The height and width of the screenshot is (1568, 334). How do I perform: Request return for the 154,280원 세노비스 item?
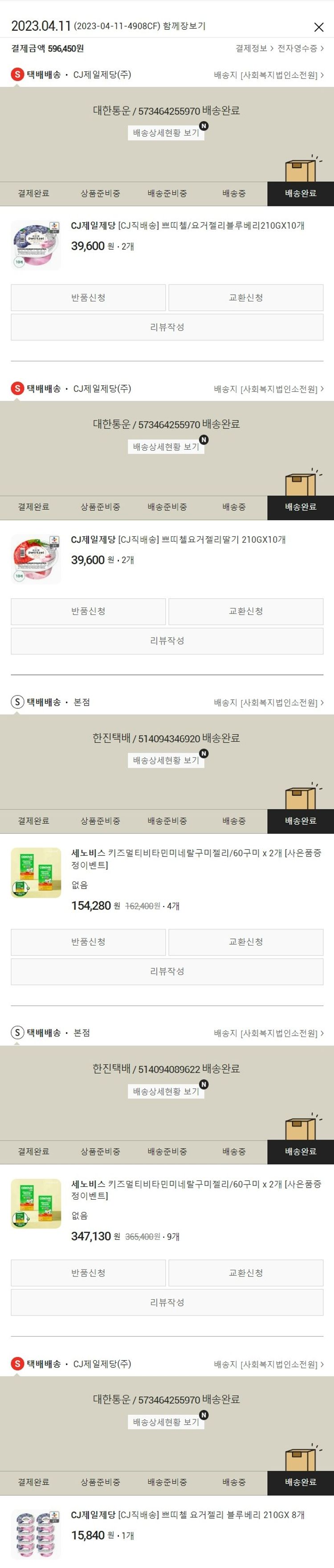(x=88, y=942)
